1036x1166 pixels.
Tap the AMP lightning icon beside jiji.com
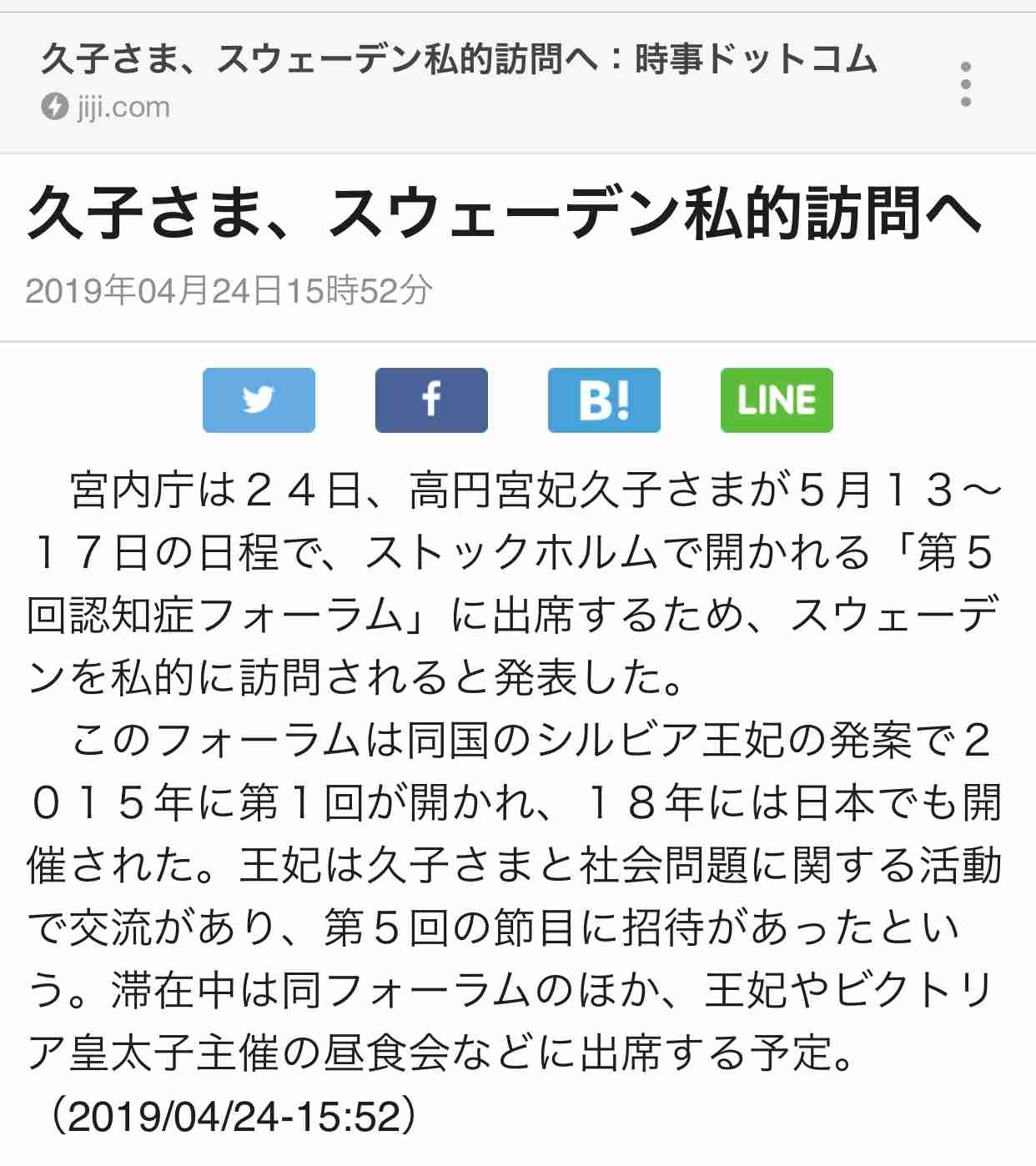click(54, 107)
